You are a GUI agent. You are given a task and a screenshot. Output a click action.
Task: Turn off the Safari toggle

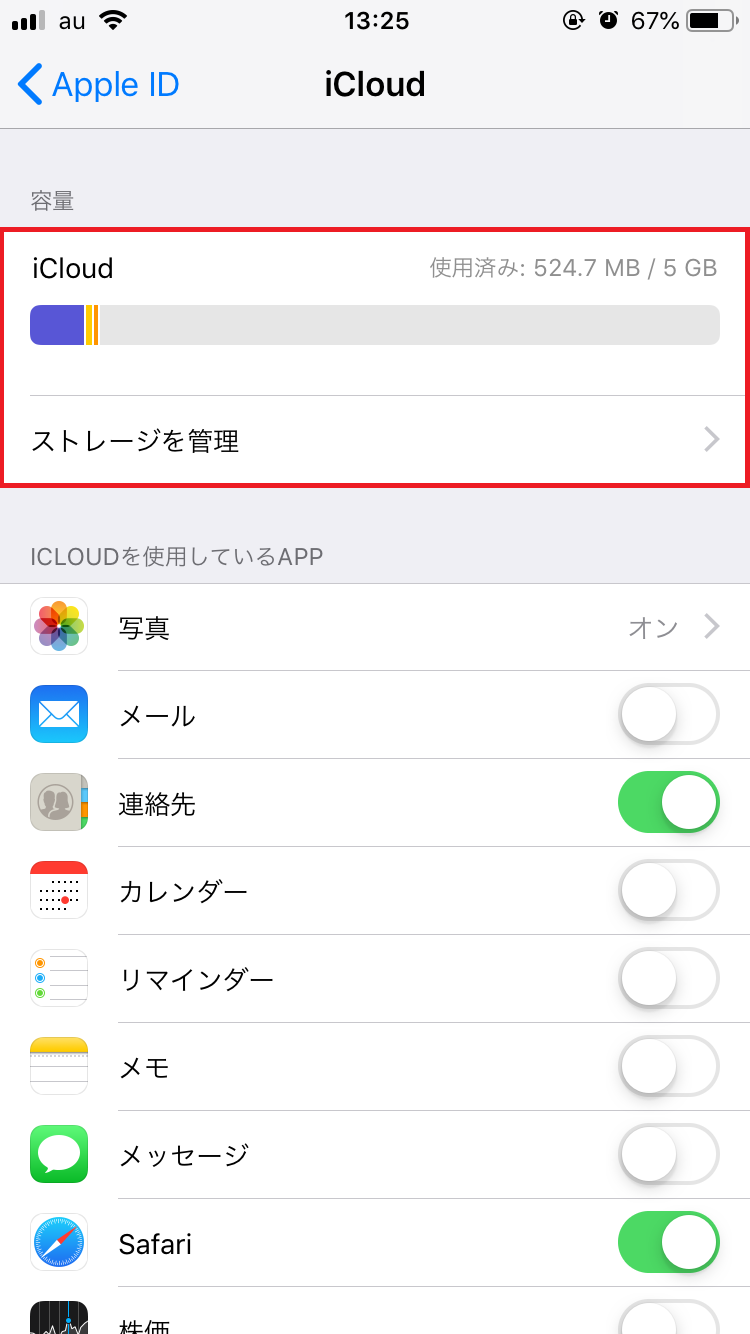point(668,1243)
